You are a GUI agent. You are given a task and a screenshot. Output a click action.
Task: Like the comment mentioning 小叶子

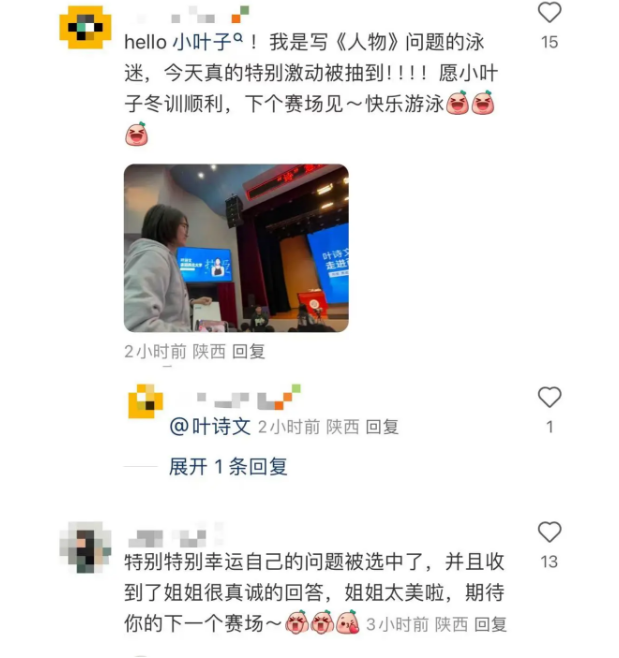tap(549, 13)
